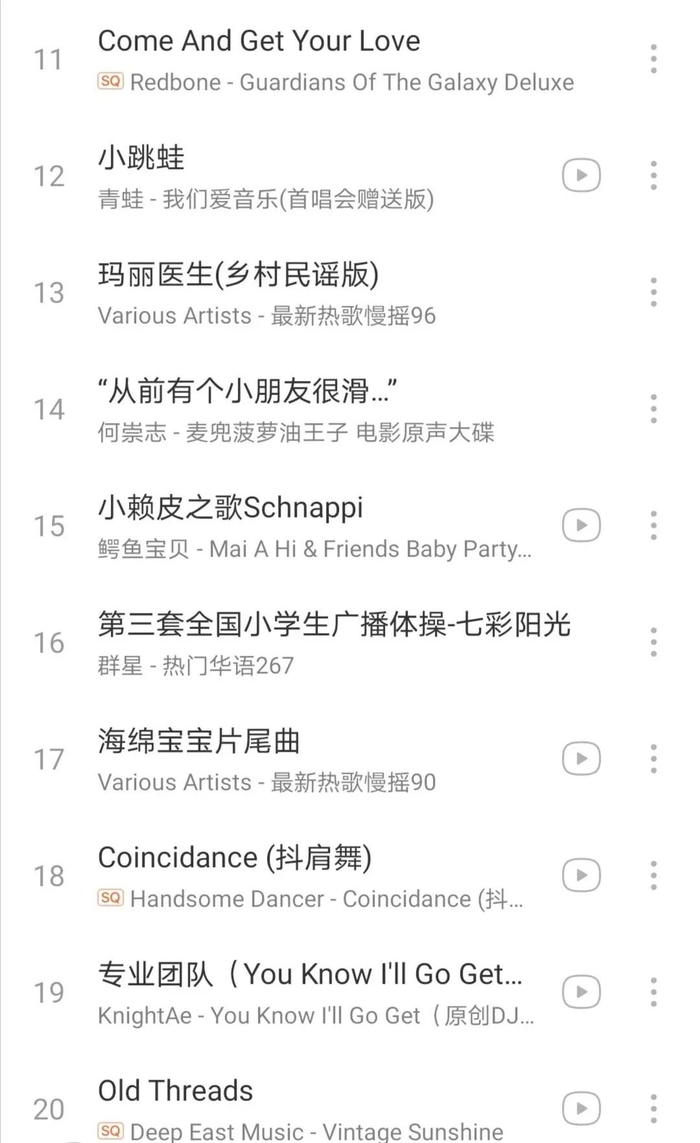Play the song 小跳蛙 by 青蛙
700x1143 pixels.
[141, 158]
